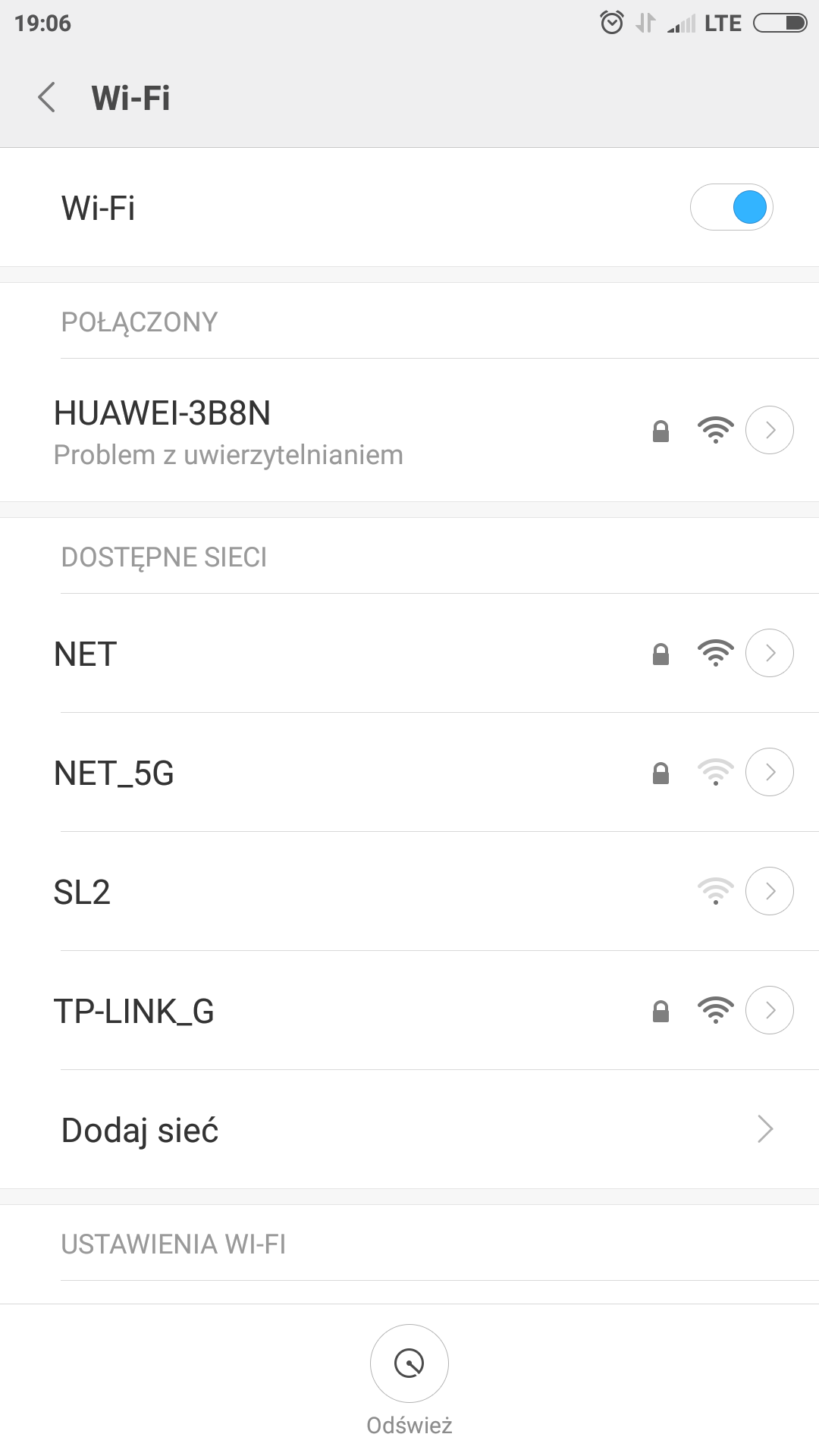Image resolution: width=819 pixels, height=1456 pixels.
Task: Connect to the TP-LINK_G network
Action: [x=409, y=1010]
